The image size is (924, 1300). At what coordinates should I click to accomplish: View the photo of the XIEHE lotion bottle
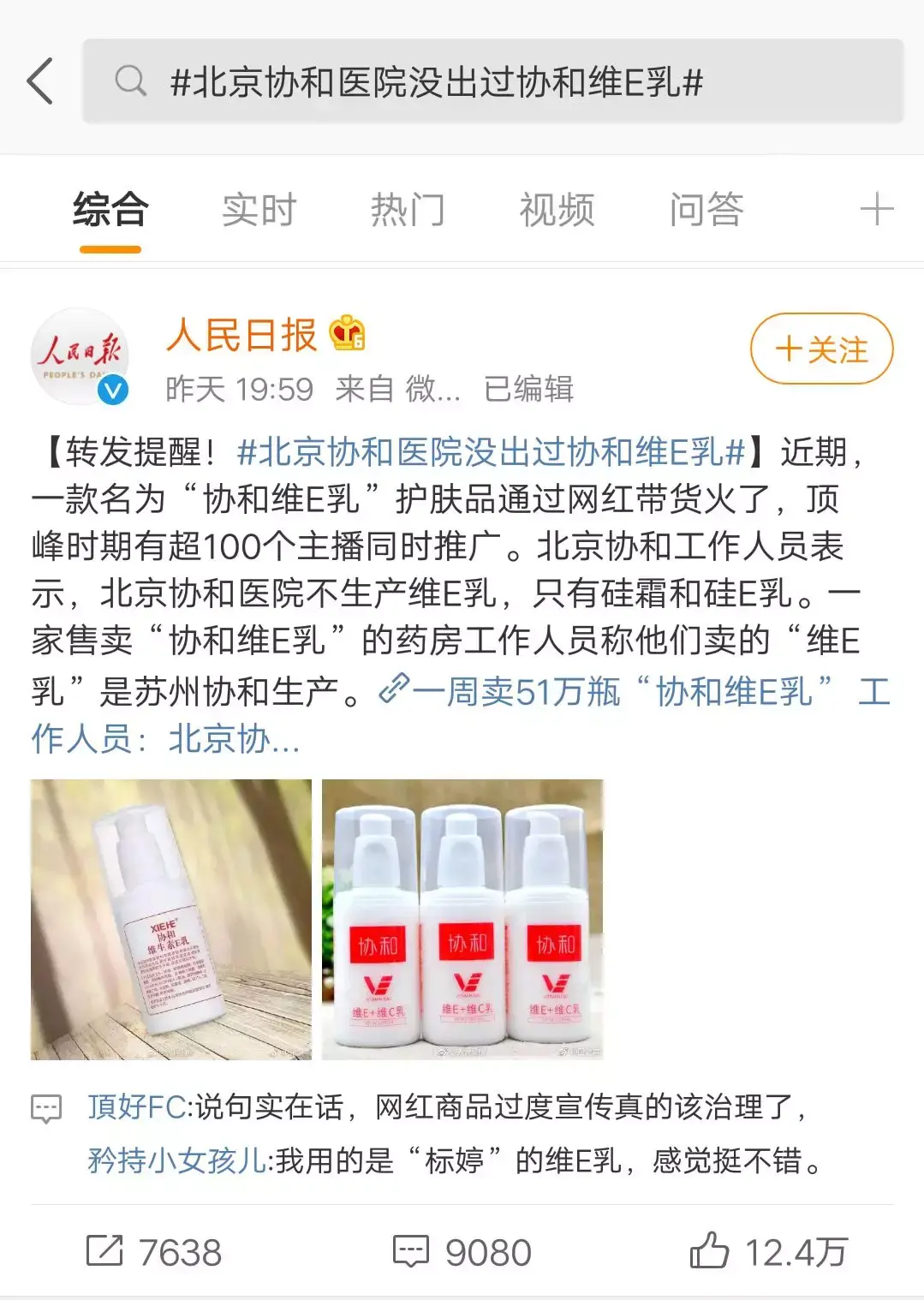point(171,919)
